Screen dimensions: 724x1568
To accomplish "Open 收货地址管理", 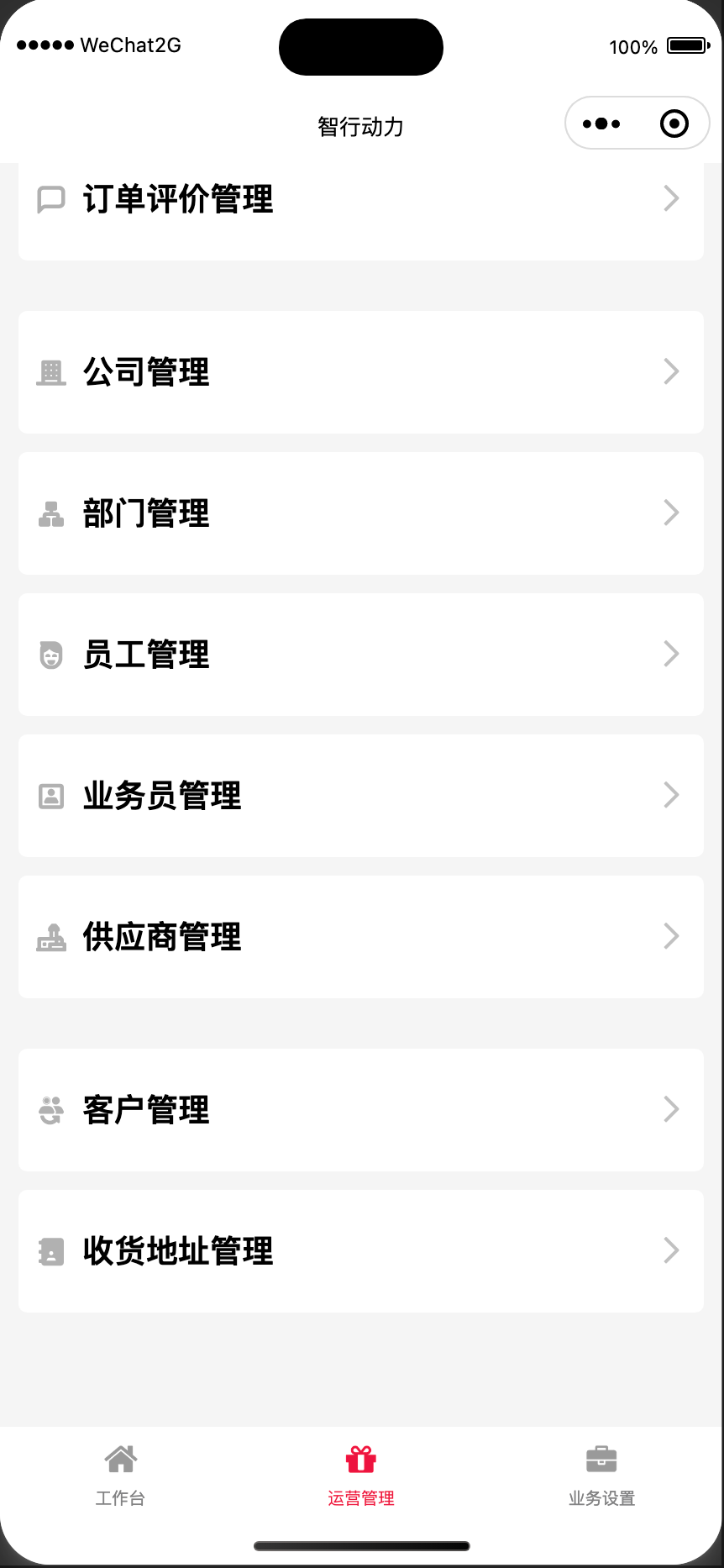I will click(361, 1251).
